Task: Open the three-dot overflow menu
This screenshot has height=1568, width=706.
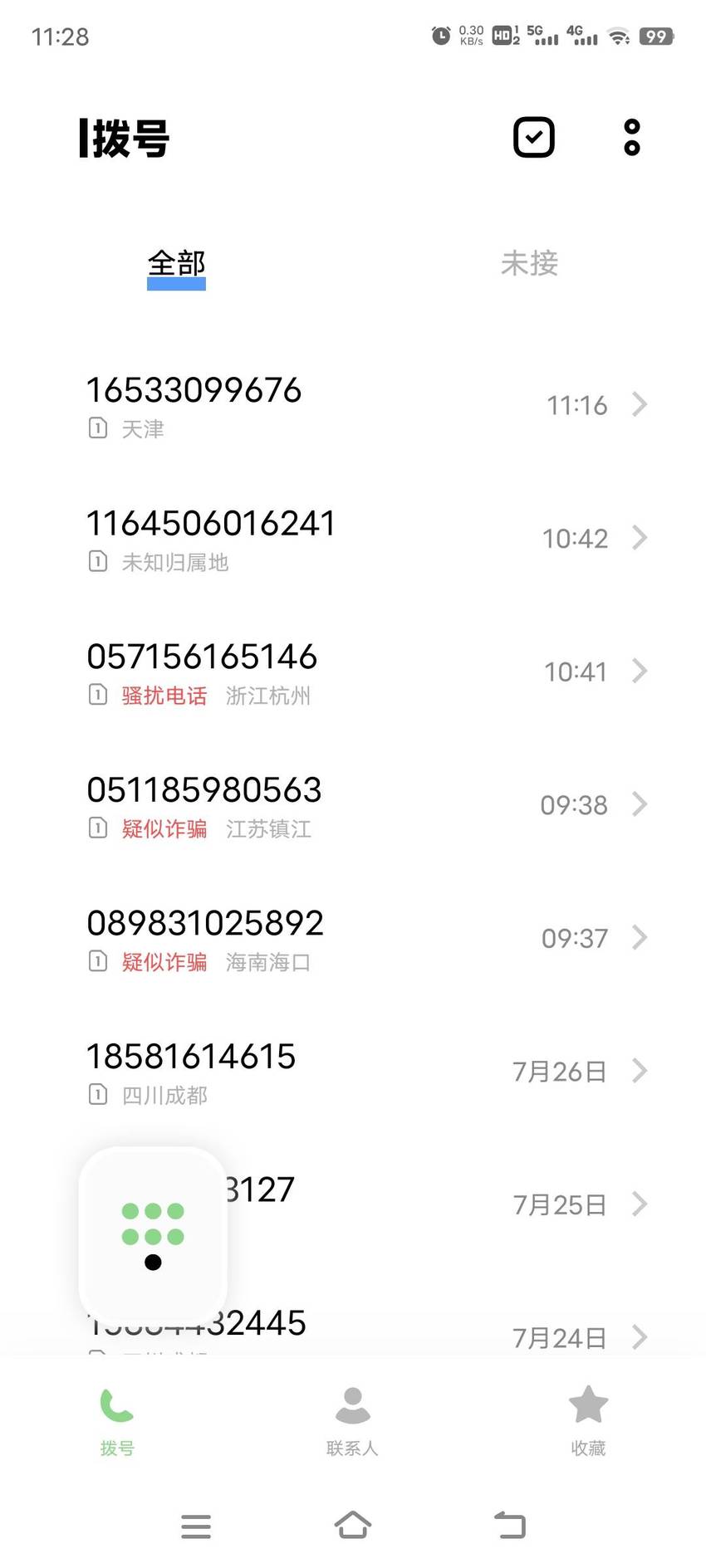Action: pos(631,138)
